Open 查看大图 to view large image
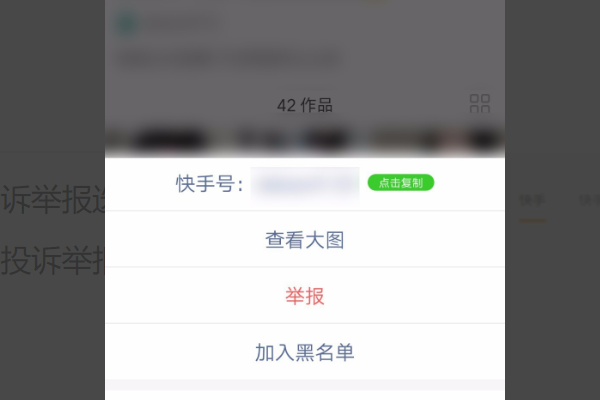 coord(305,240)
